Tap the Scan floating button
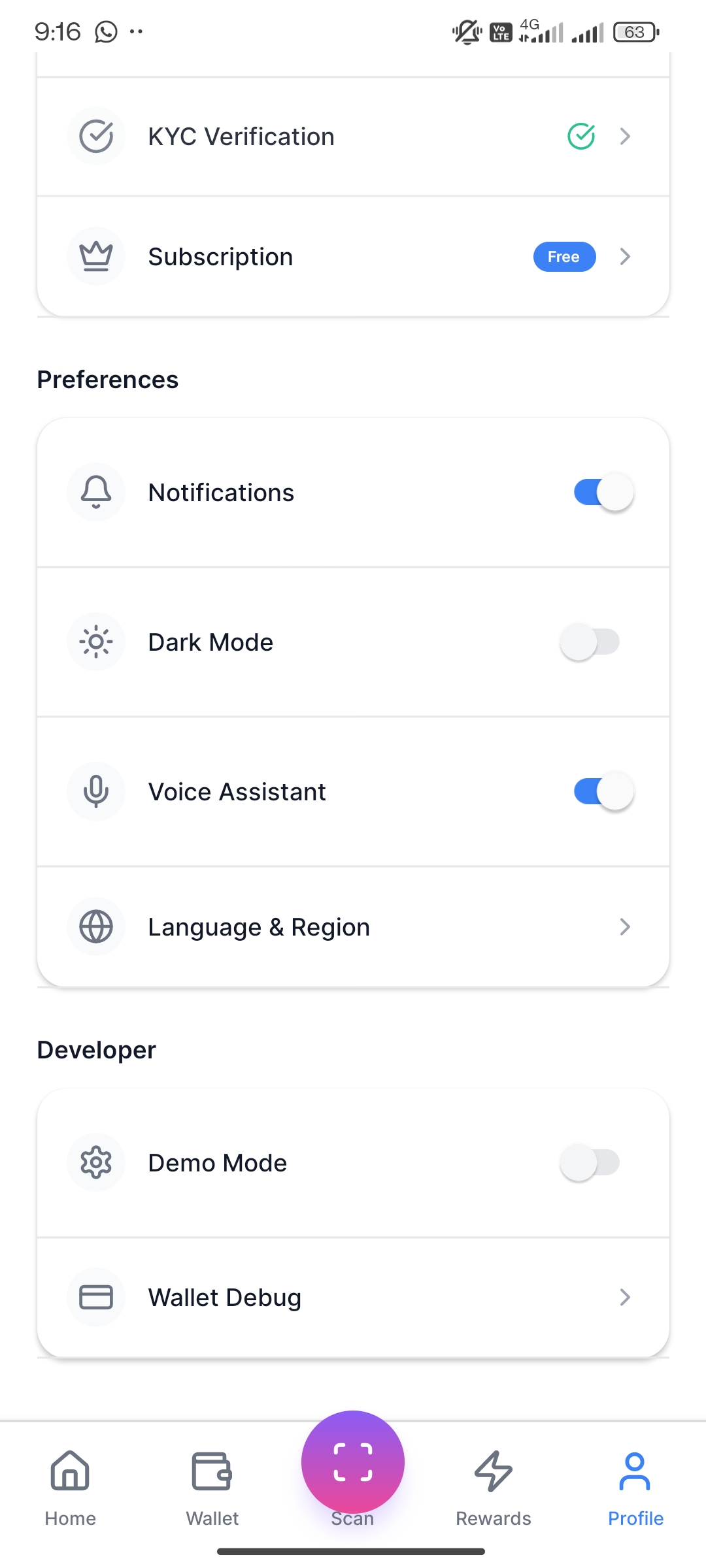The height and width of the screenshot is (1568, 706). coord(353,1462)
